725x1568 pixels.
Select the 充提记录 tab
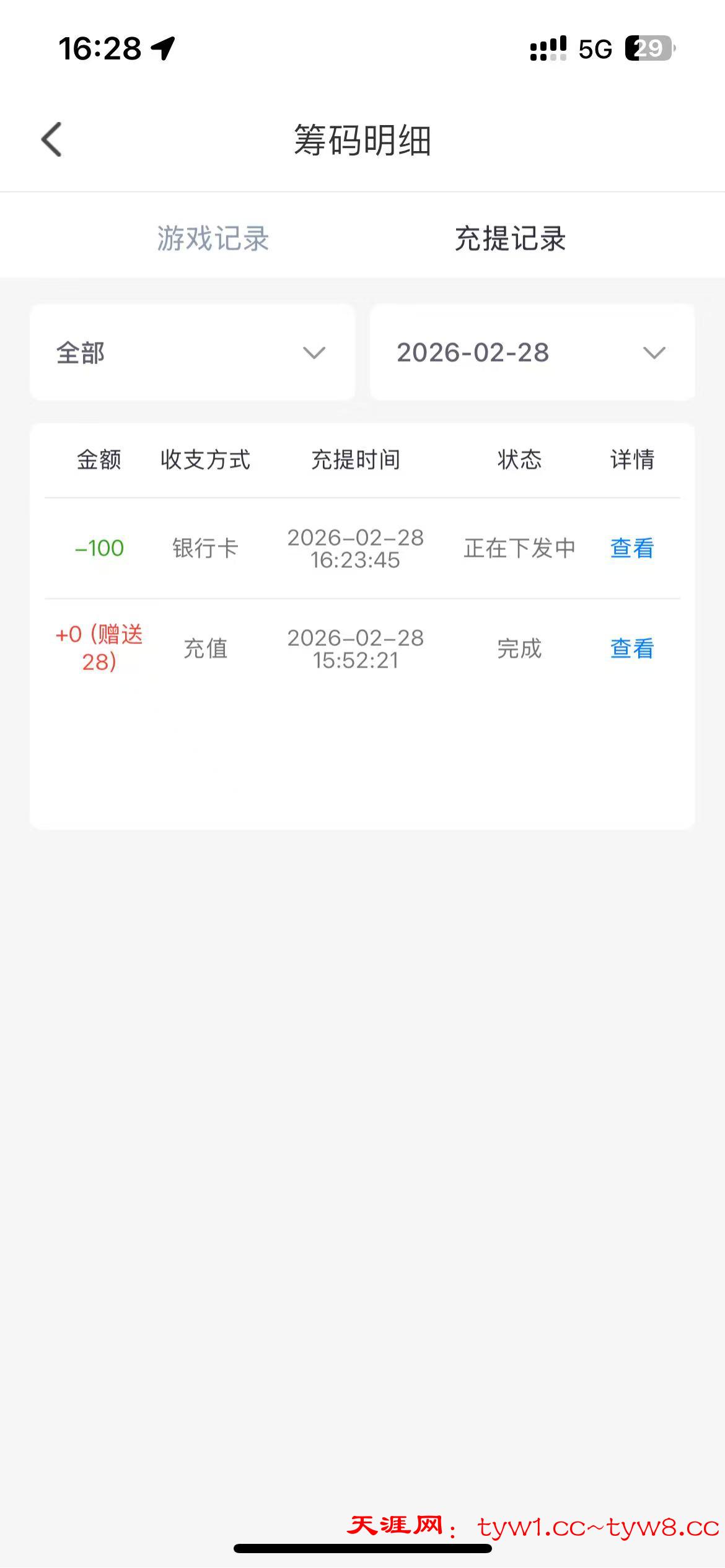[510, 238]
